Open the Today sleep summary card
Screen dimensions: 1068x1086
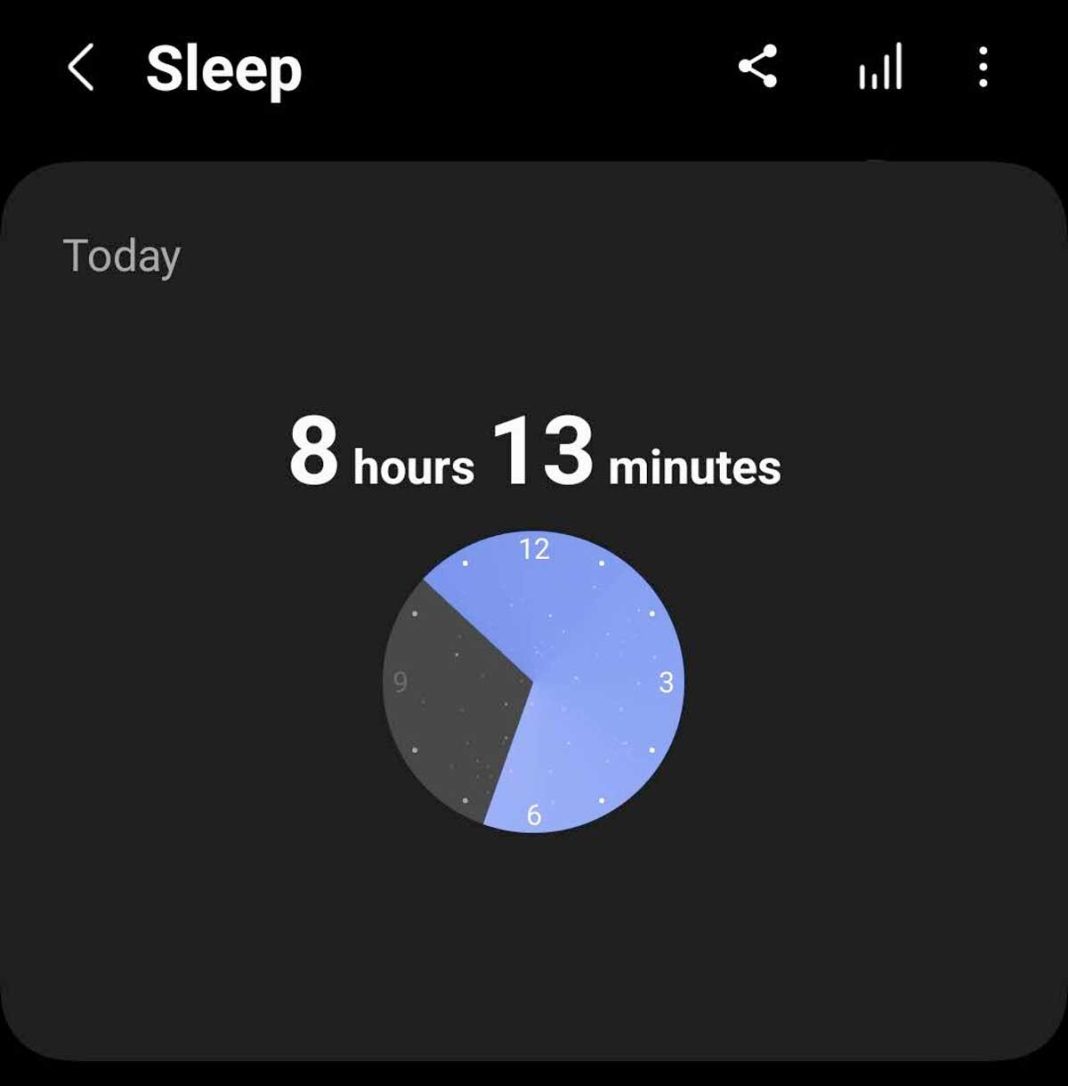(x=534, y=620)
